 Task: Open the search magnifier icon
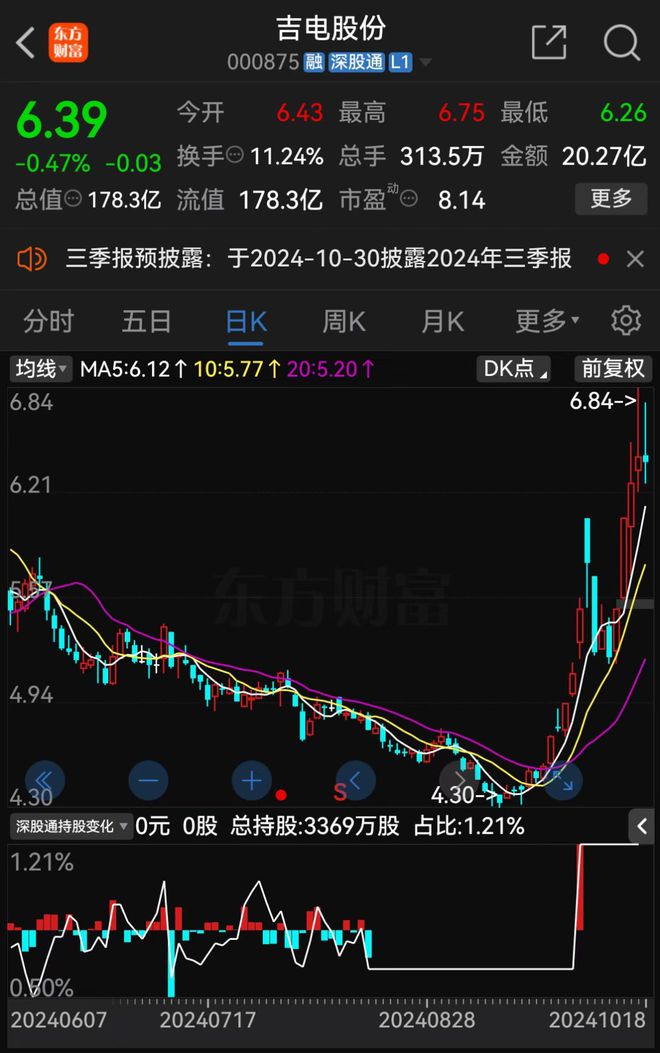point(621,42)
